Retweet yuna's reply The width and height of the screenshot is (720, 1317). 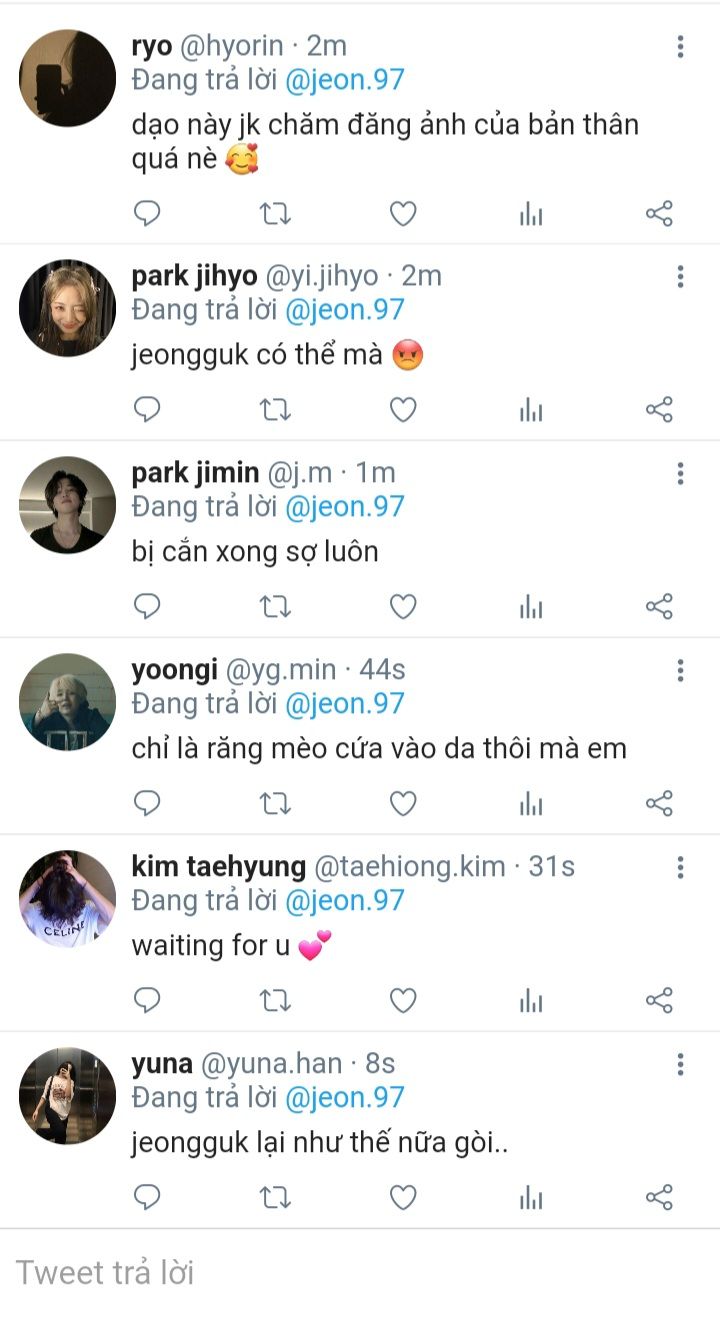[275, 1198]
